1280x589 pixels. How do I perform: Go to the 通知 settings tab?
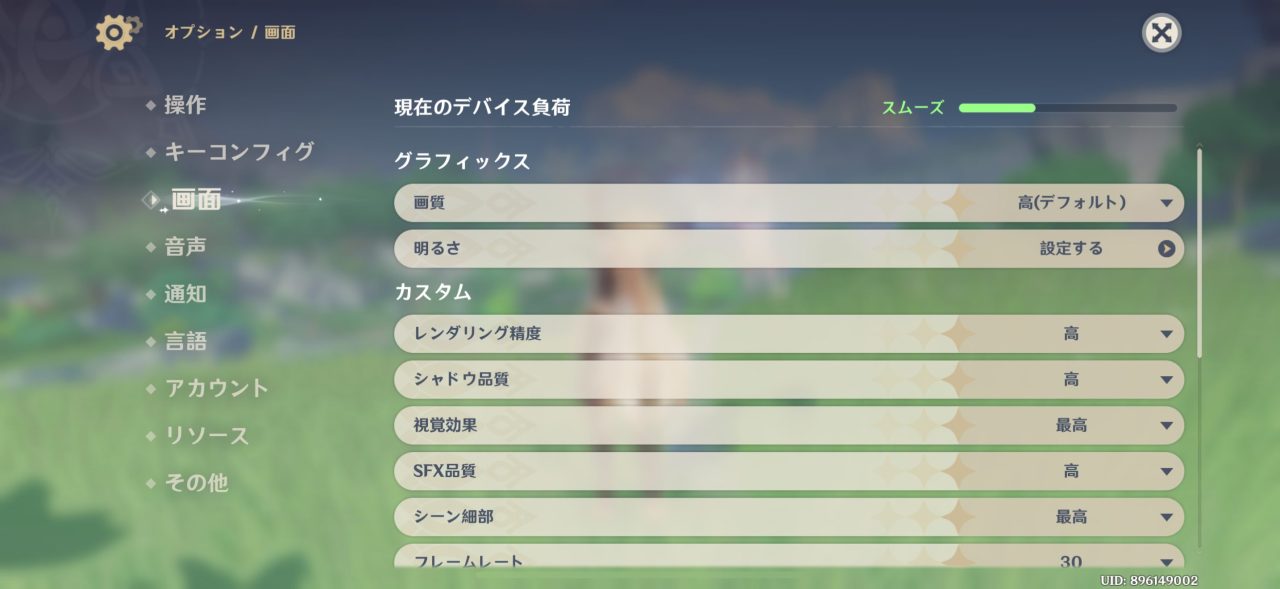(184, 294)
